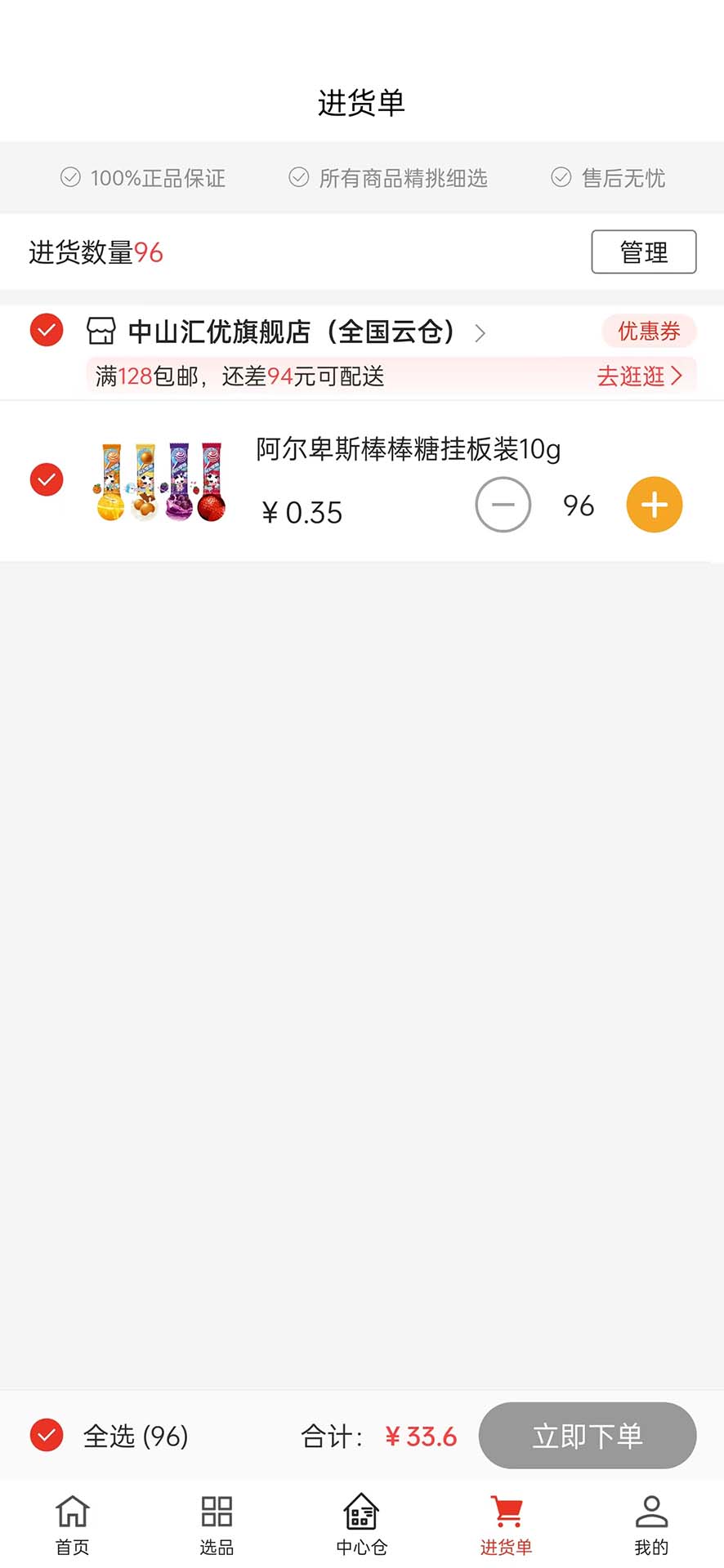Toggle the 全选 select-all checkbox

46,1435
